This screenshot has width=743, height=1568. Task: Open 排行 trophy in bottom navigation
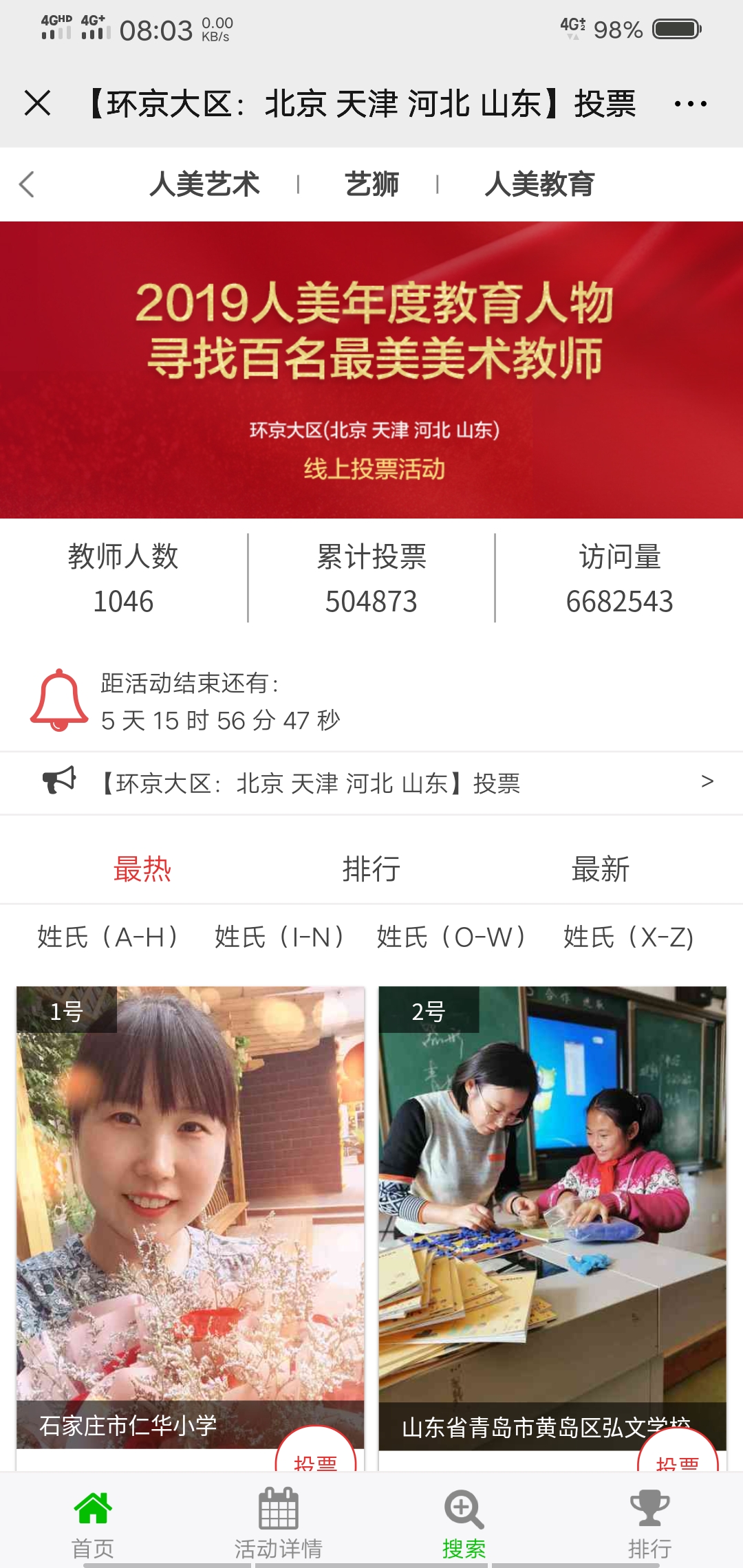649,1521
